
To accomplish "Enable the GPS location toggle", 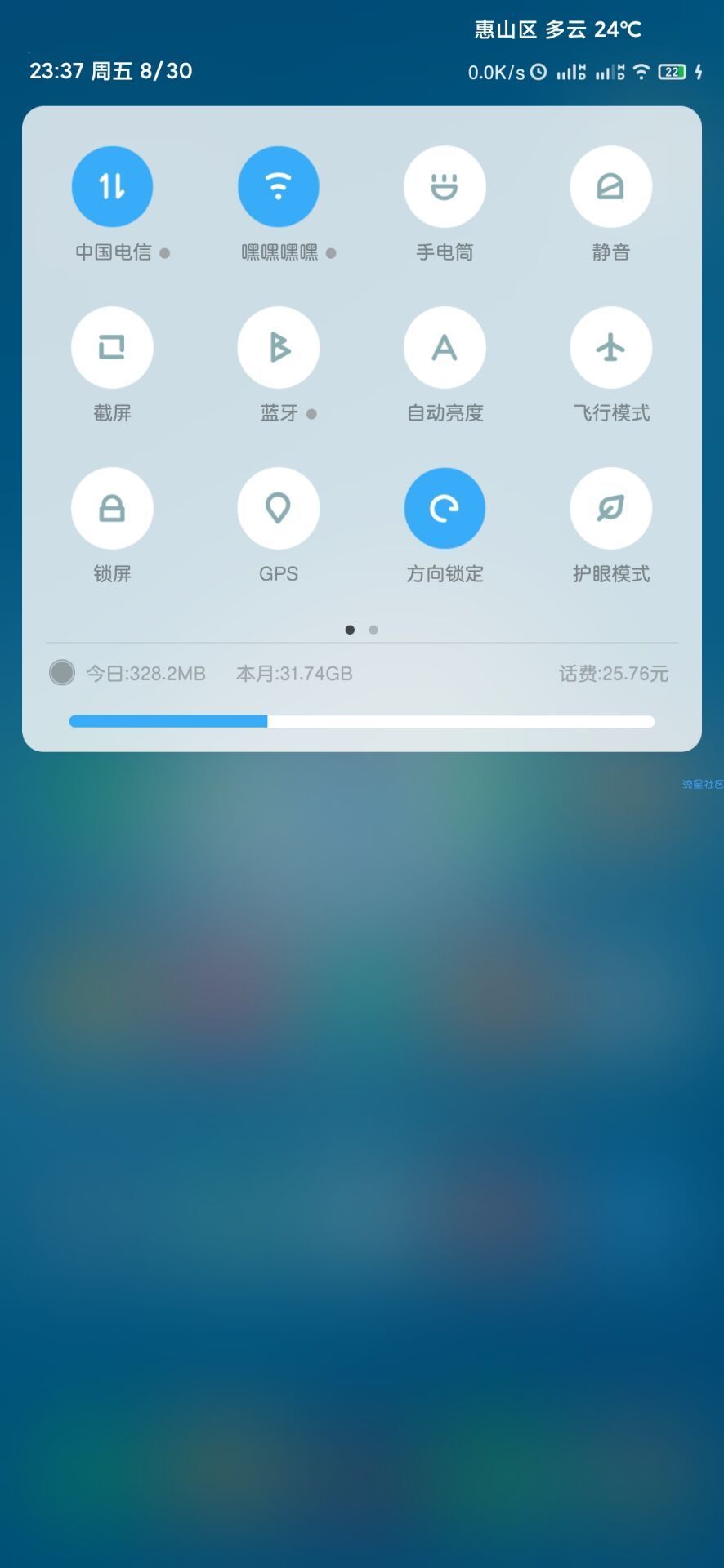I will (x=278, y=509).
